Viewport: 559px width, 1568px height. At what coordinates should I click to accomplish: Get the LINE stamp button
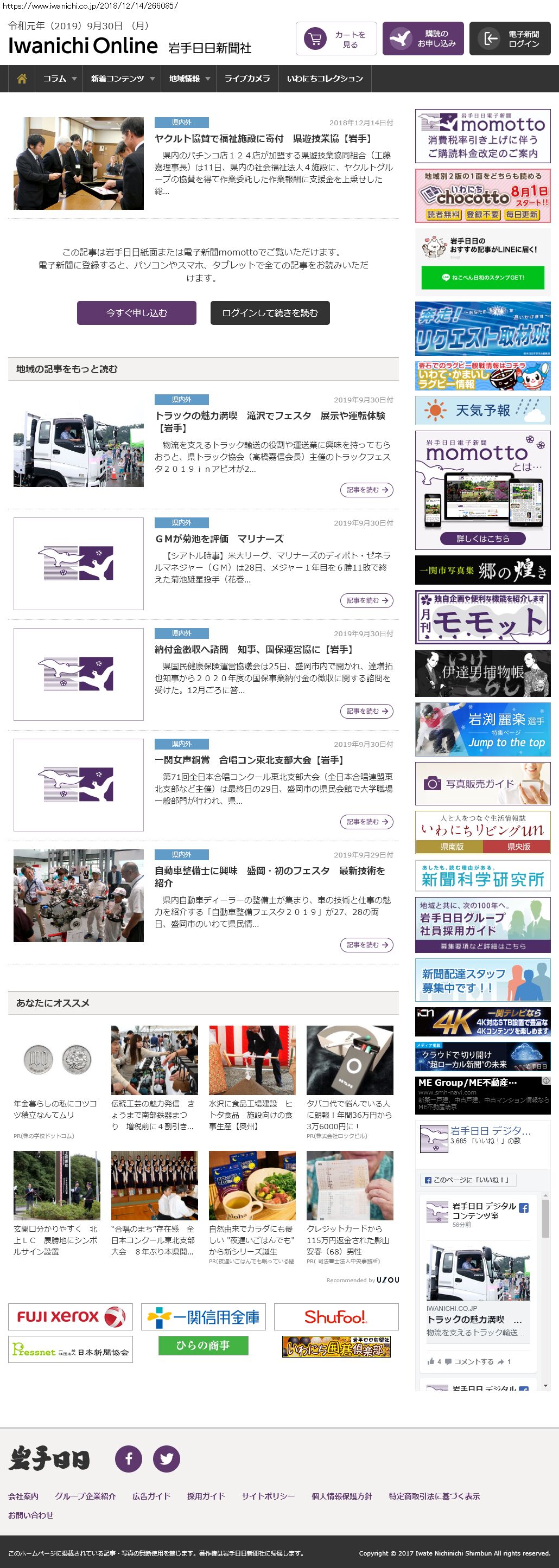point(482,278)
